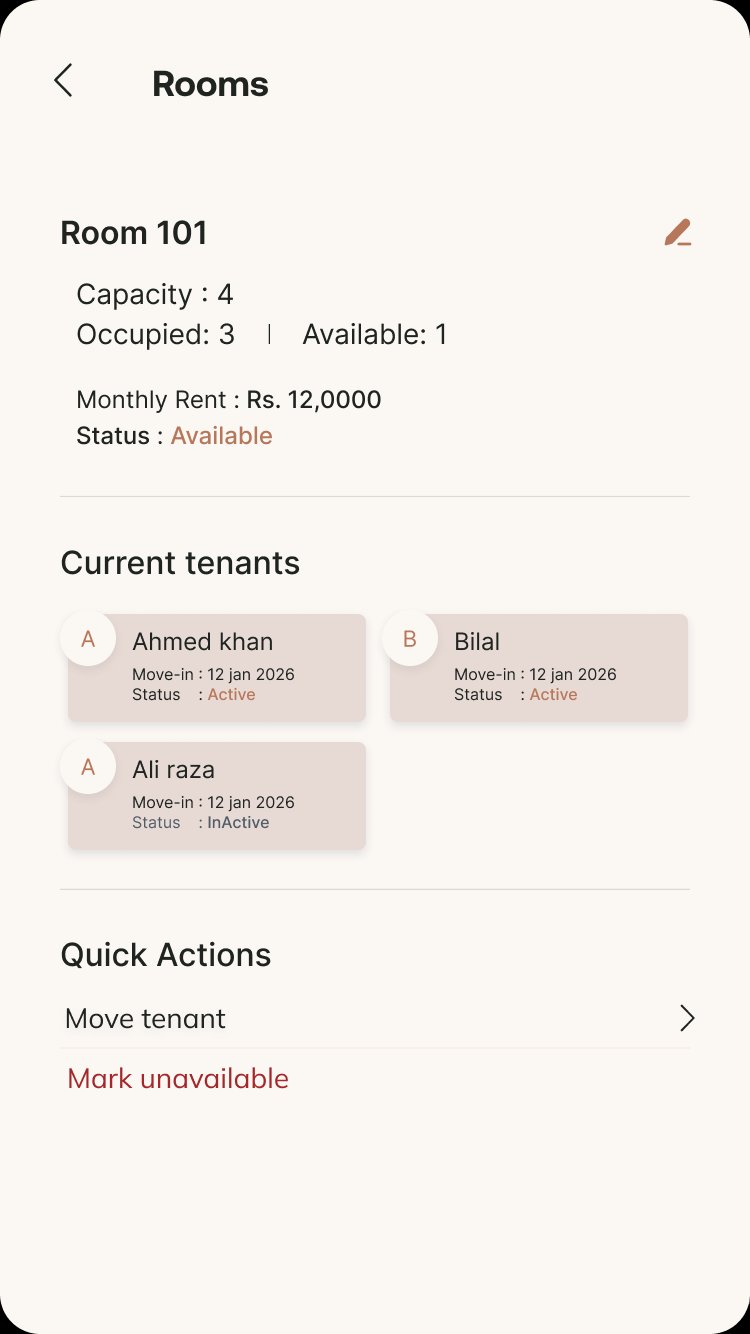Viewport: 750px width, 1334px height.
Task: Toggle Ahmed khan's Active status
Action: click(x=231, y=694)
